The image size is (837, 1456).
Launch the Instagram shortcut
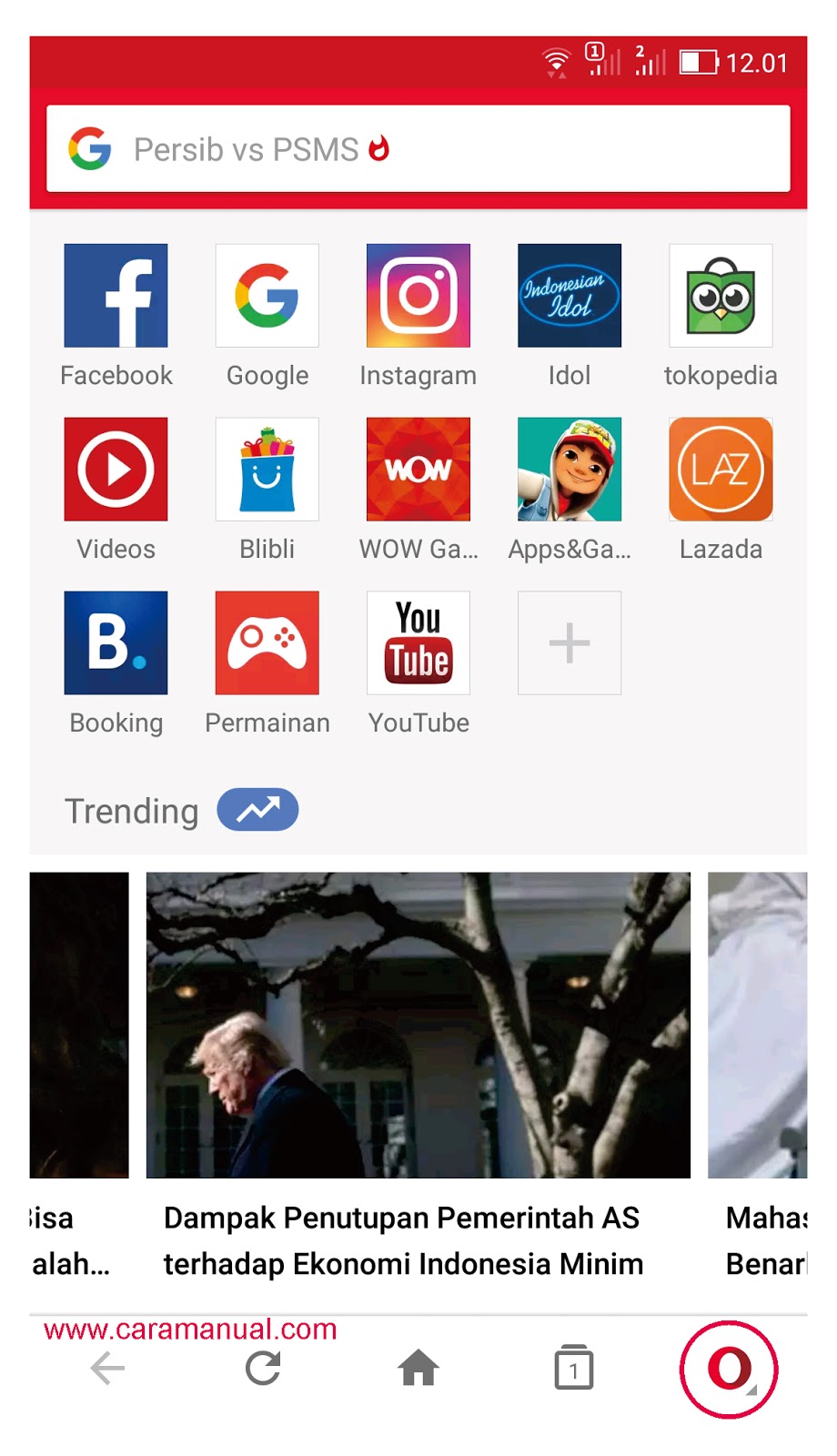[x=418, y=296]
